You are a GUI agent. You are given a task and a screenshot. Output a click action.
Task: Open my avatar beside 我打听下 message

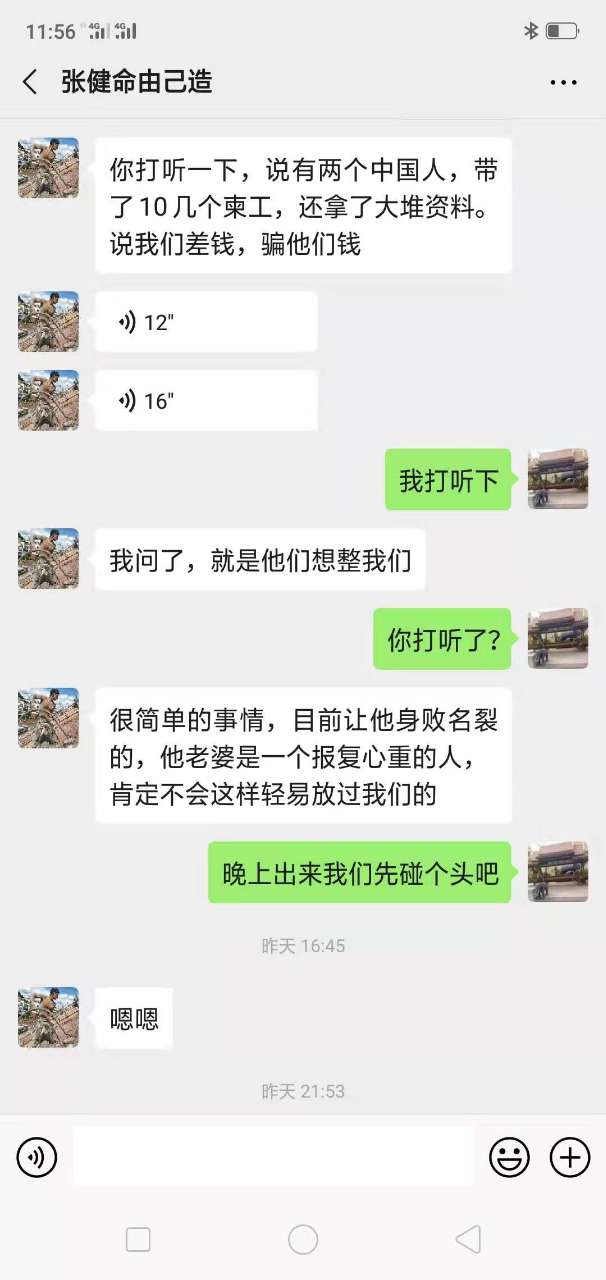[557, 479]
